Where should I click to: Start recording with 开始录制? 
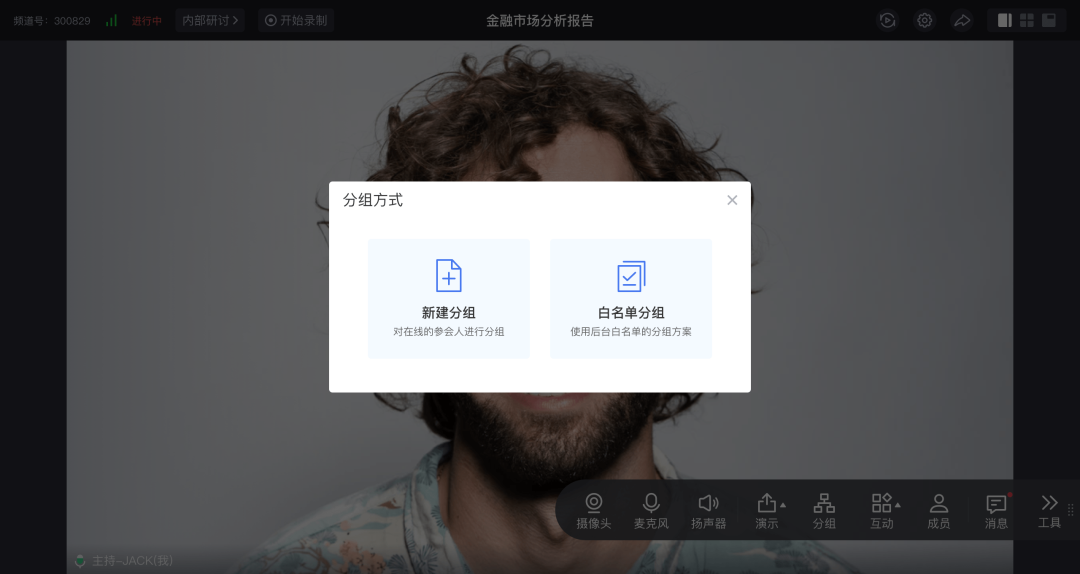296,20
